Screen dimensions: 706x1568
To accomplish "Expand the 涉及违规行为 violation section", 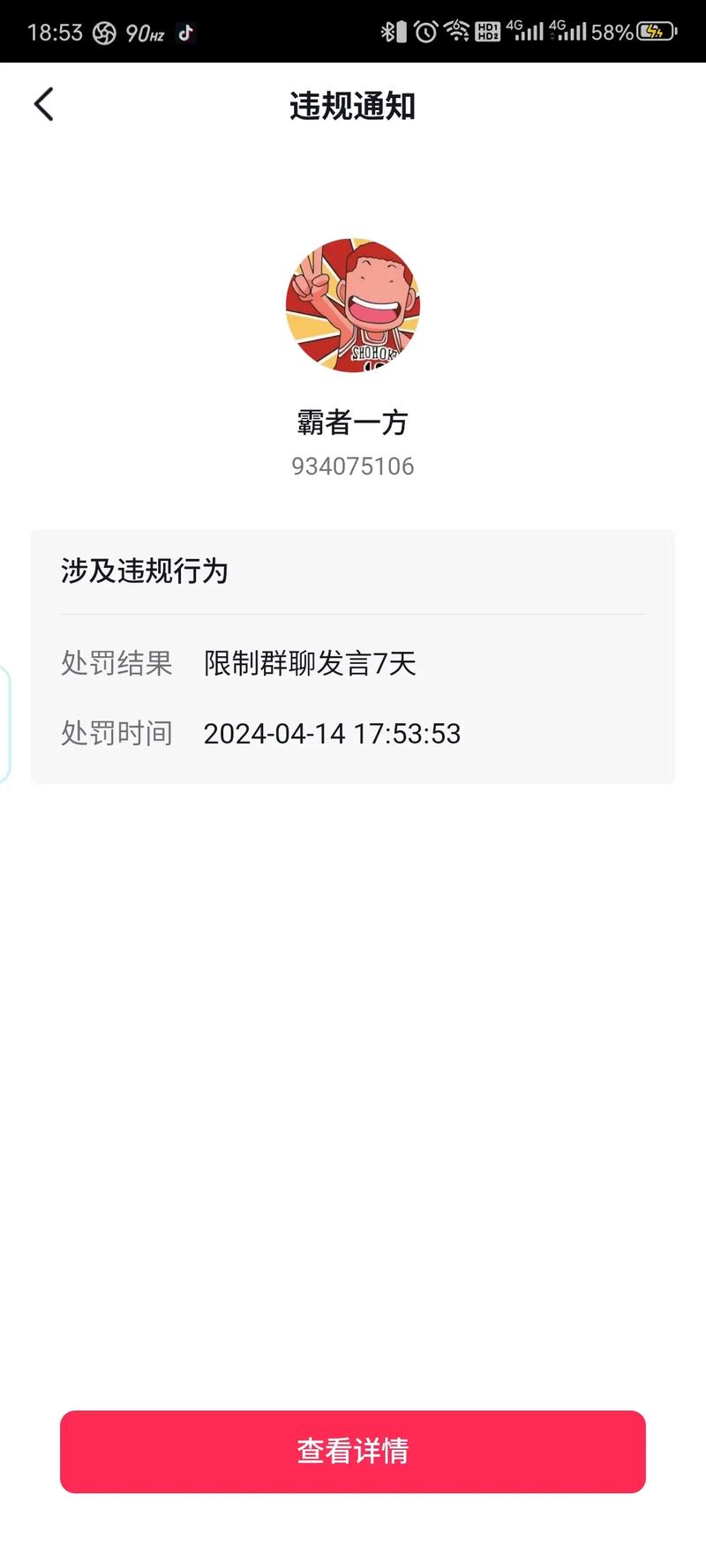I will (144, 571).
